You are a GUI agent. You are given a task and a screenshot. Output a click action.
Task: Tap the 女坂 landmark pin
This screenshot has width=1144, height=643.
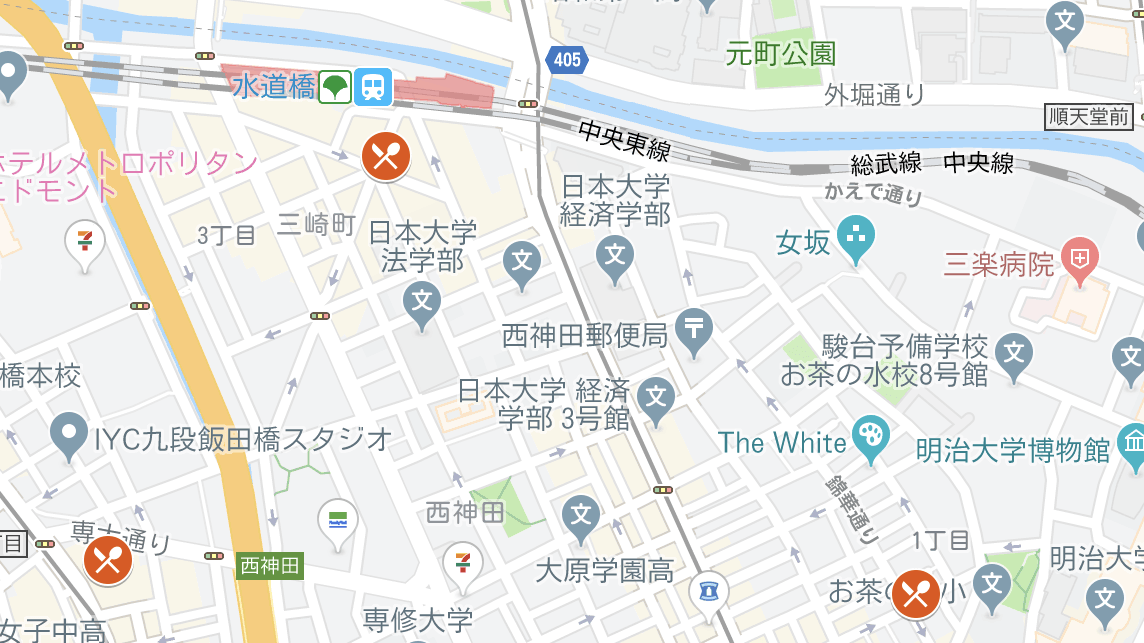coord(855,239)
